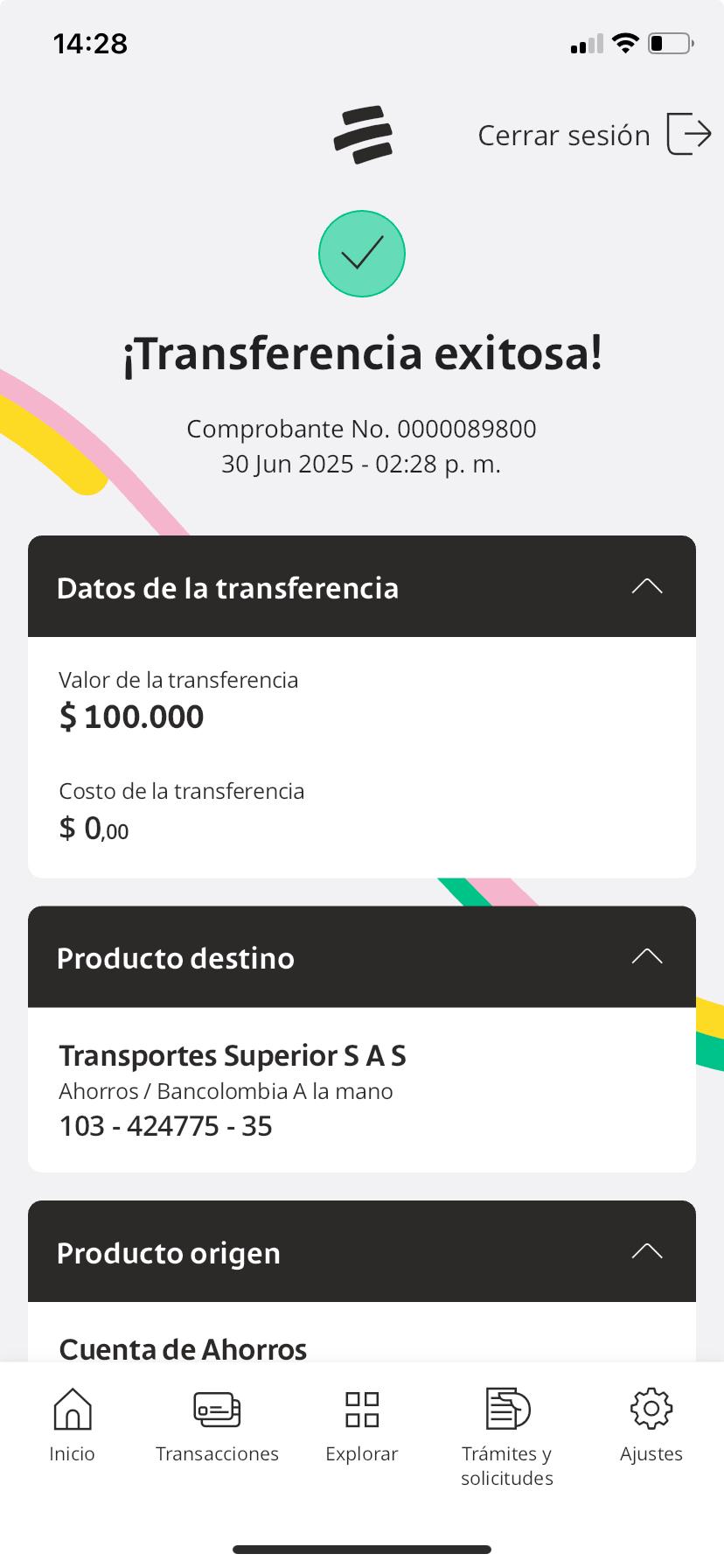Collapse the Producto destino section
This screenshot has height=1568, width=724.
click(x=646, y=956)
